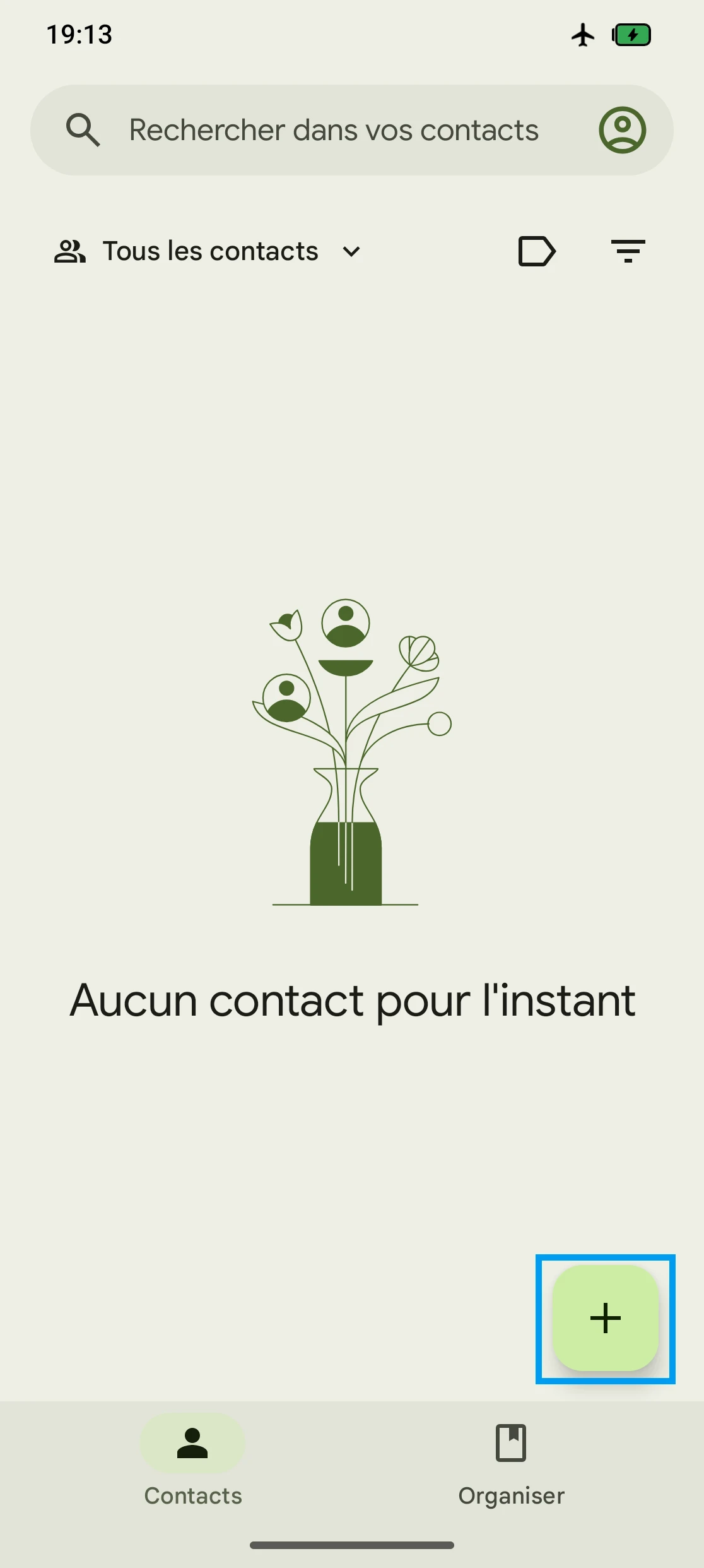Tap the search contacts field
Viewport: 704px width, 1568px height.
[x=333, y=131]
